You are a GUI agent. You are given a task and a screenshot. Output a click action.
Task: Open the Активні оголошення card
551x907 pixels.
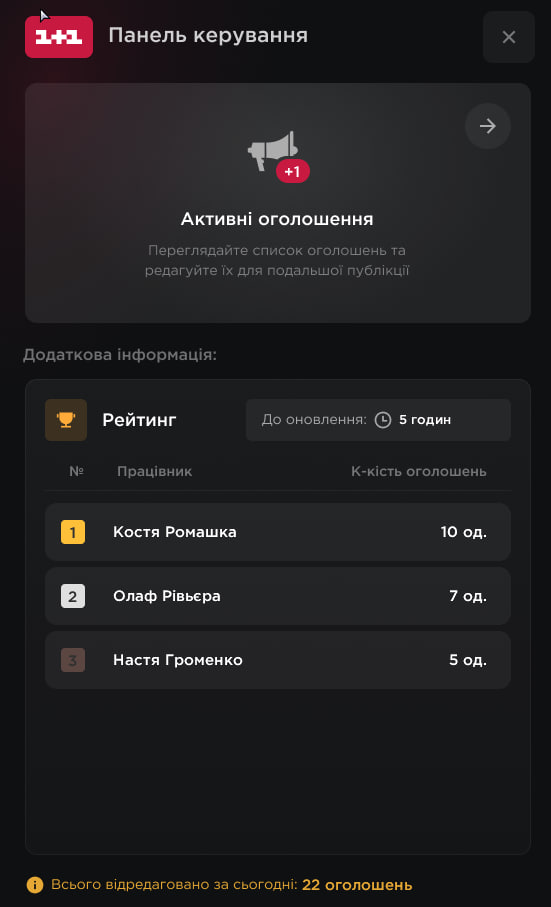tap(278, 203)
